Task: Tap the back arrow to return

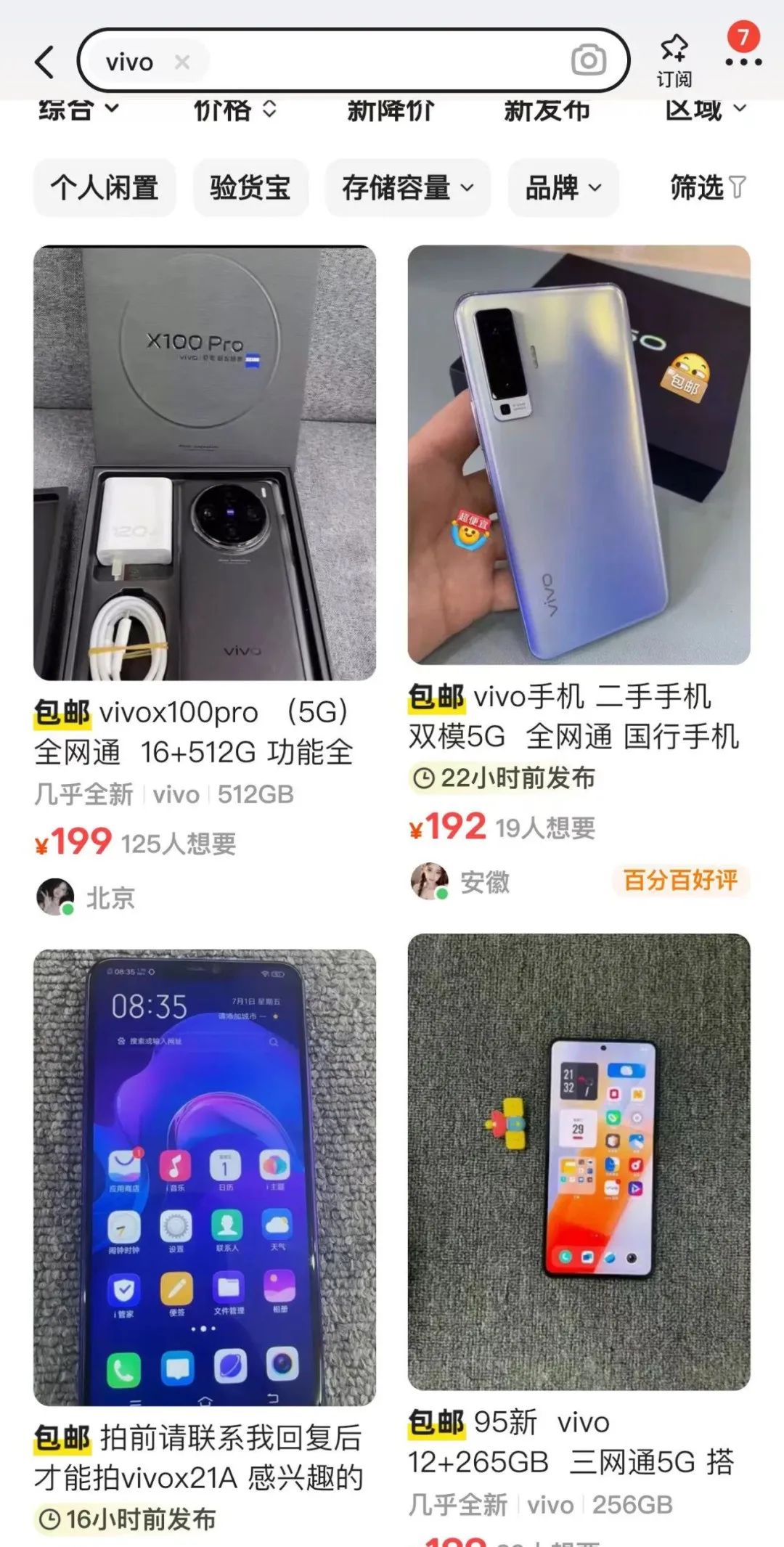Action: (44, 62)
